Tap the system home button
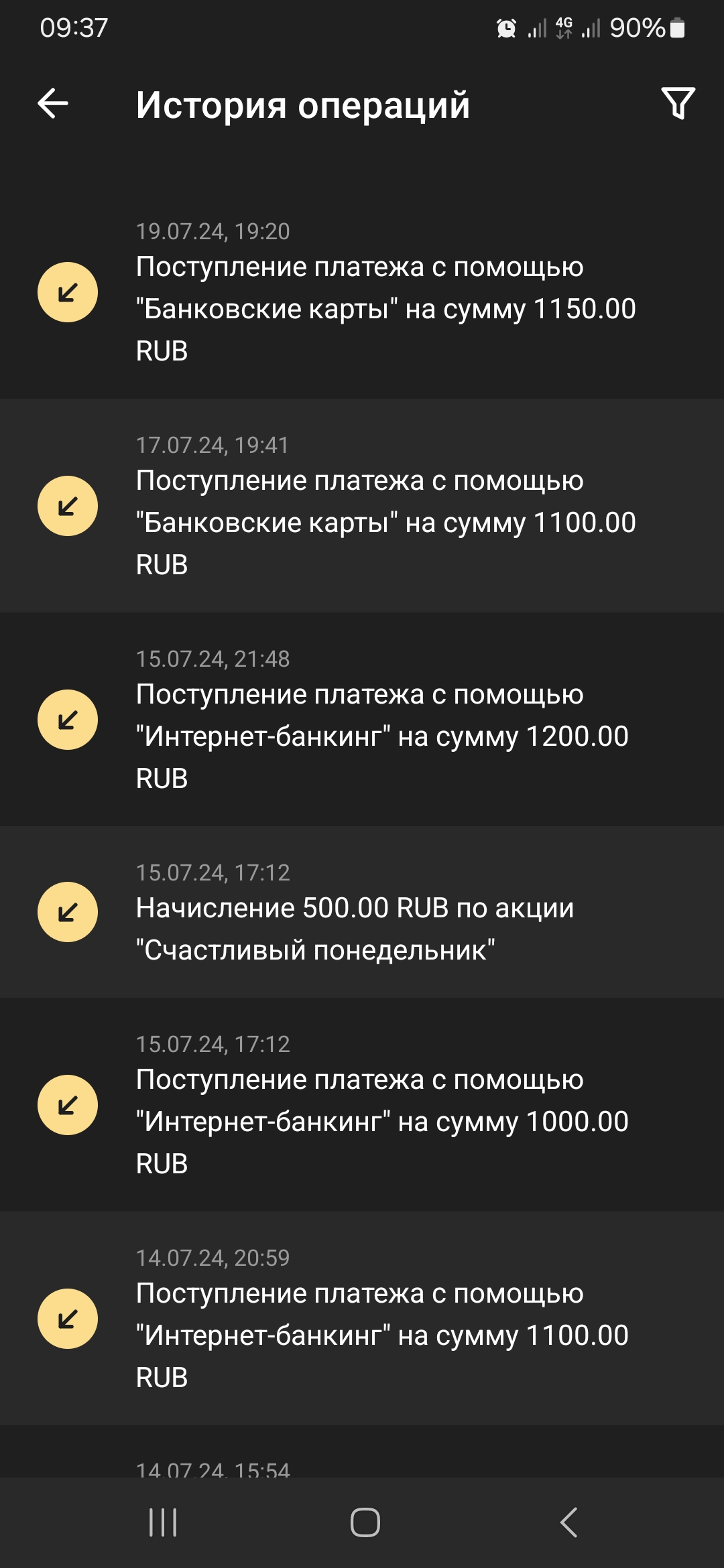 365,1522
